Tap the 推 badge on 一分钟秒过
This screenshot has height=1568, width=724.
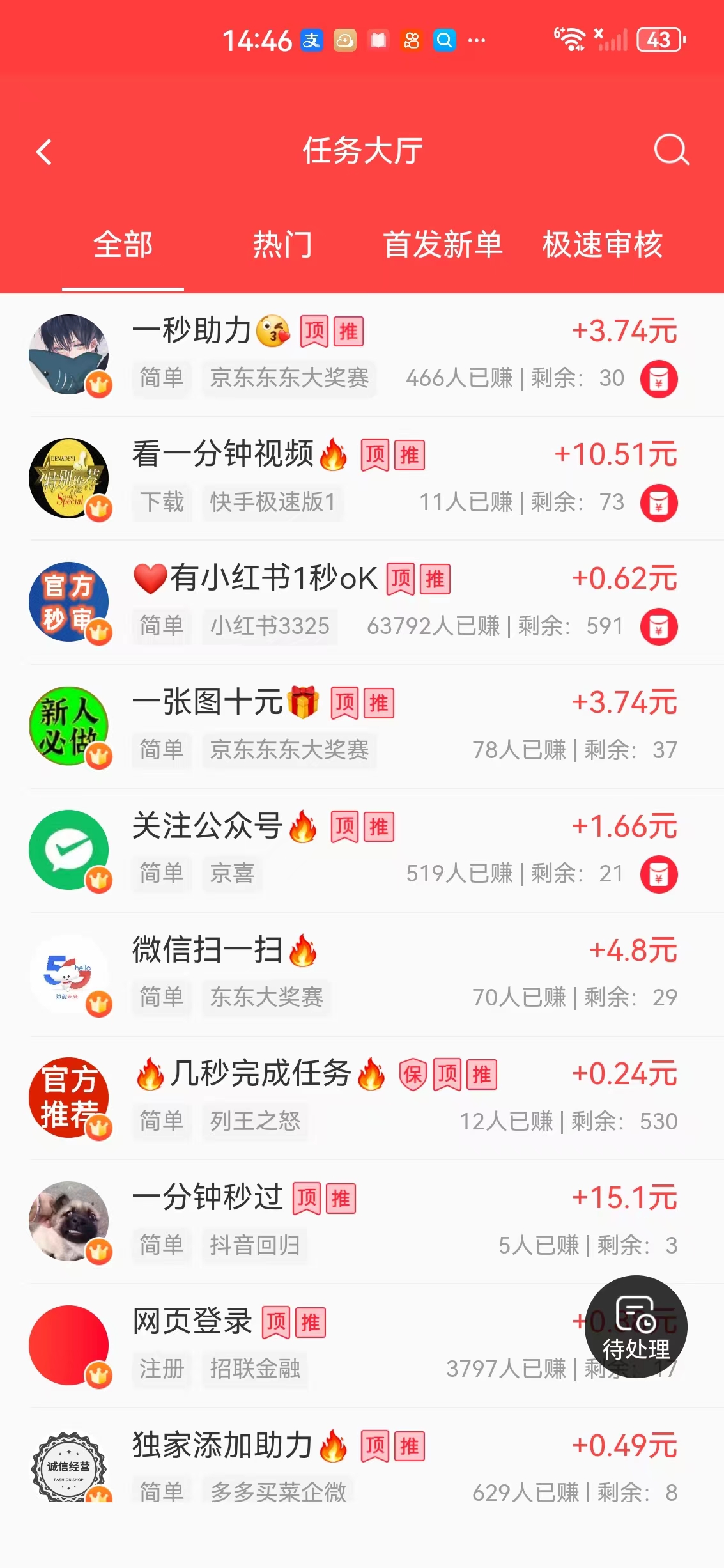(341, 1199)
